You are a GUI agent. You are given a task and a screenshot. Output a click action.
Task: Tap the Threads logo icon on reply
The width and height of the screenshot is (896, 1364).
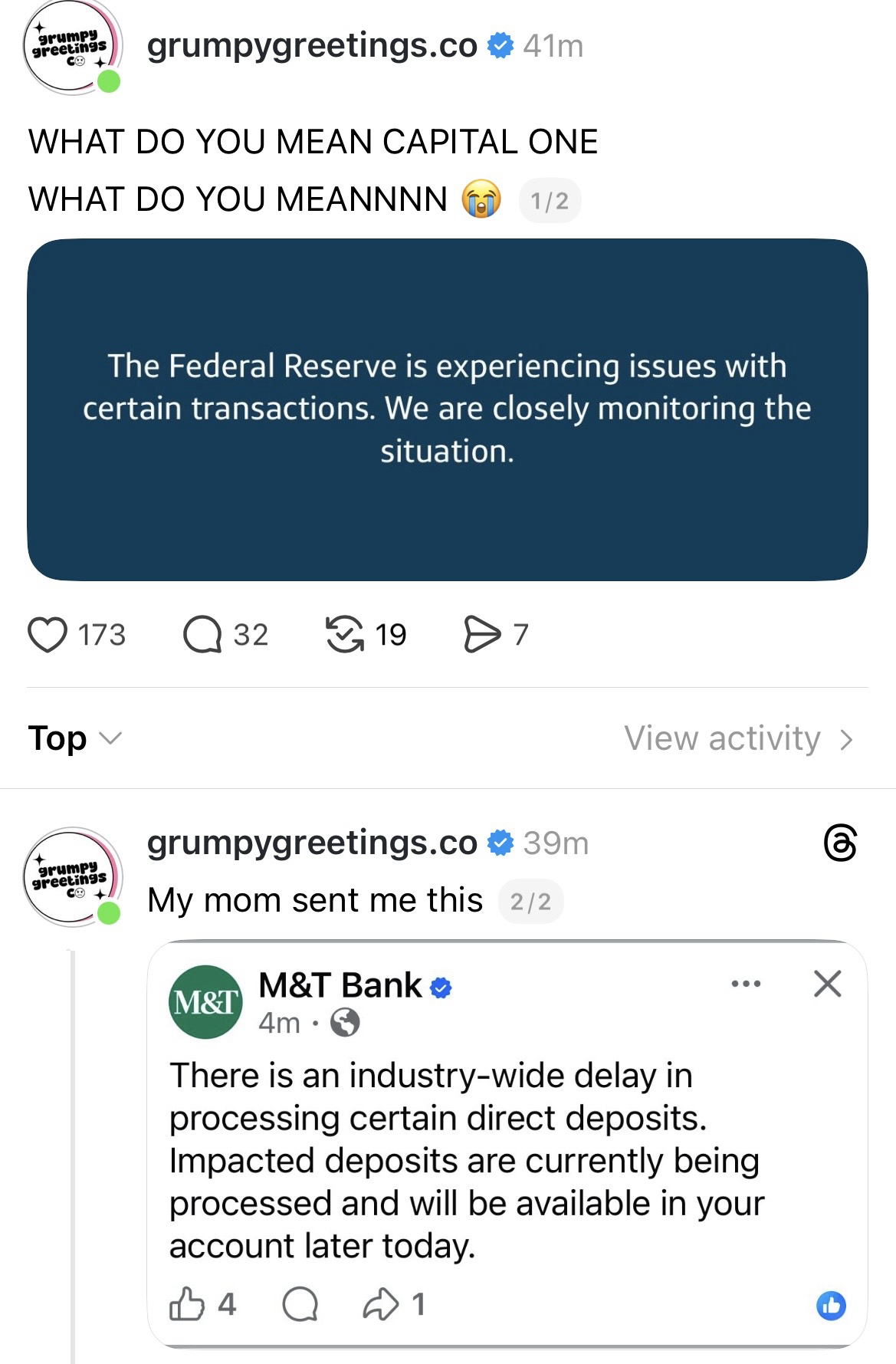pos(840,843)
